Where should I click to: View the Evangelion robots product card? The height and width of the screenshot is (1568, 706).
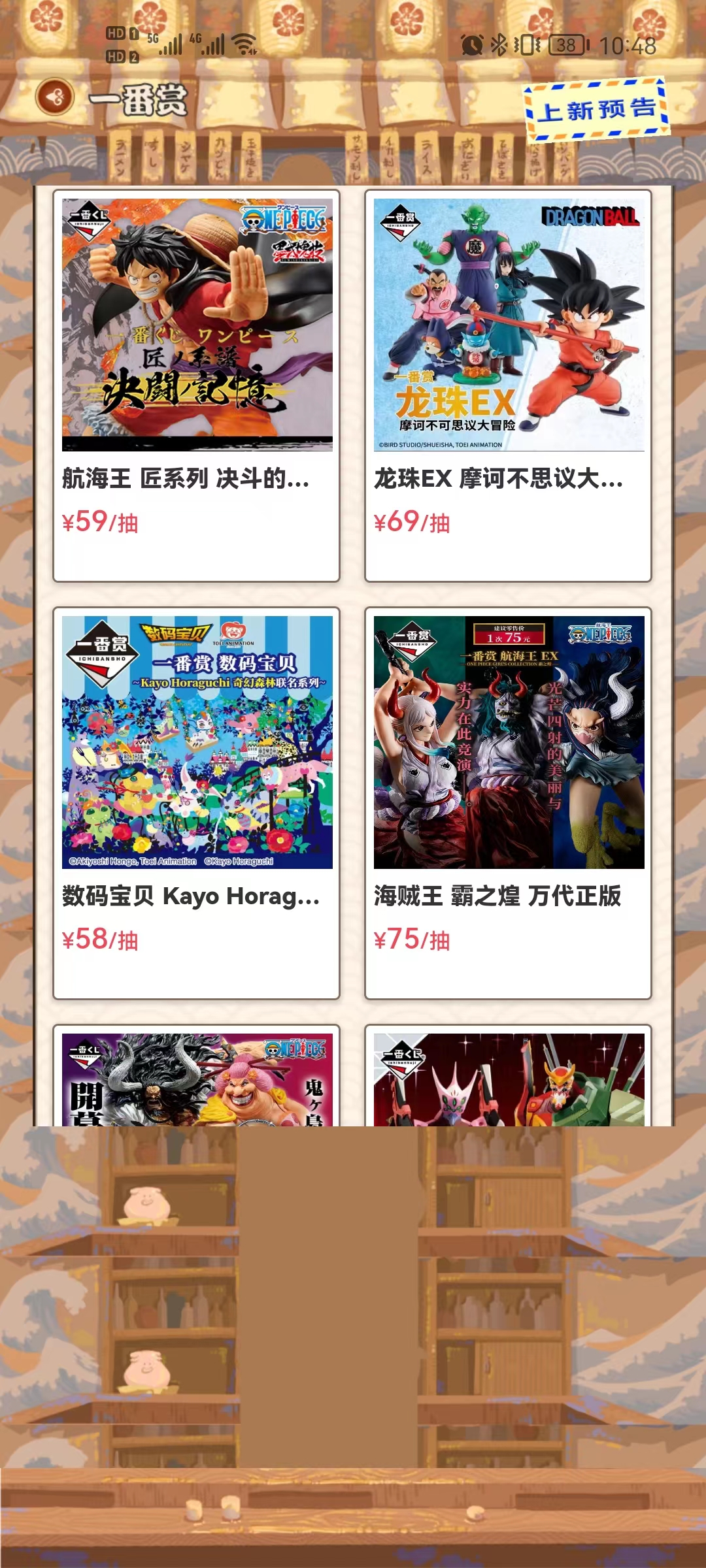coord(508,1078)
